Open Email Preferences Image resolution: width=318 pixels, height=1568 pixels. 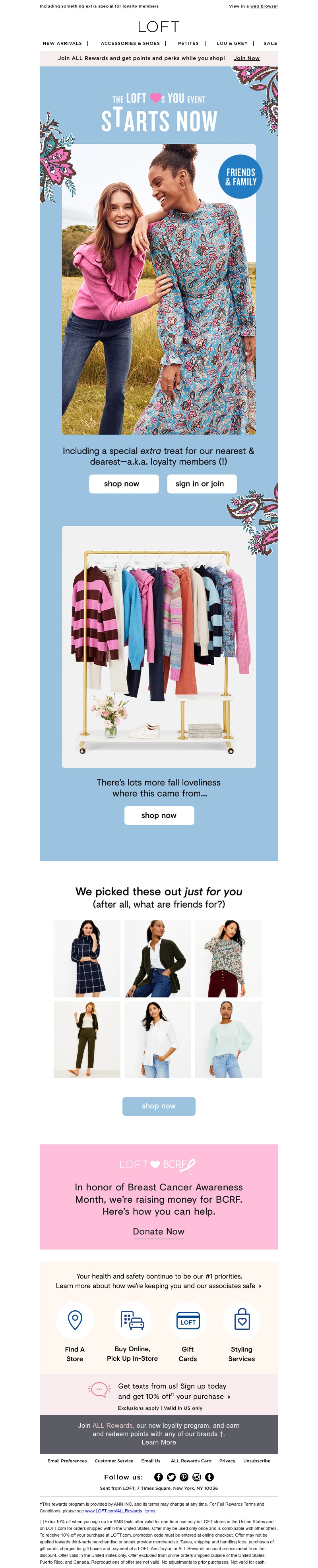tap(67, 1461)
